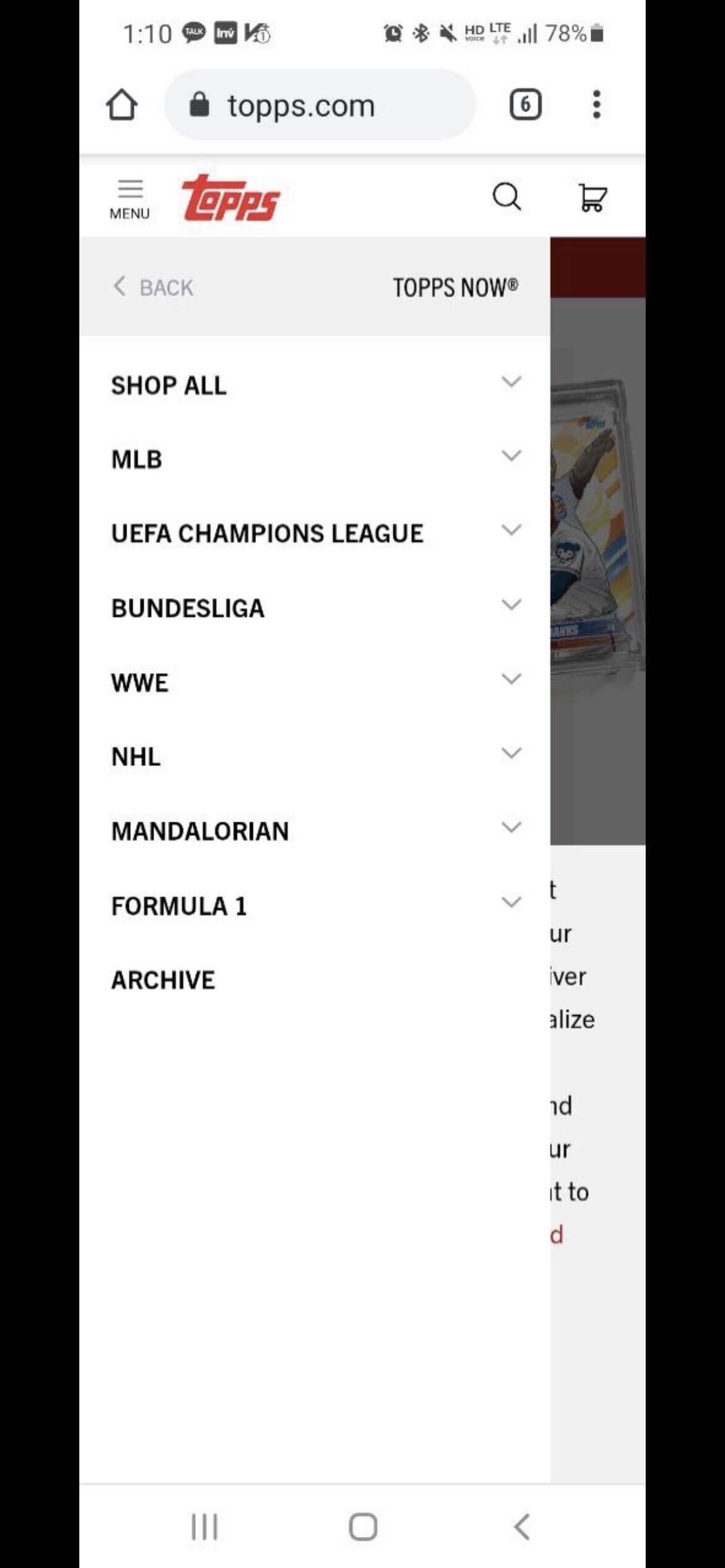Expand the NHL category
The width and height of the screenshot is (725, 1568).
coord(511,754)
